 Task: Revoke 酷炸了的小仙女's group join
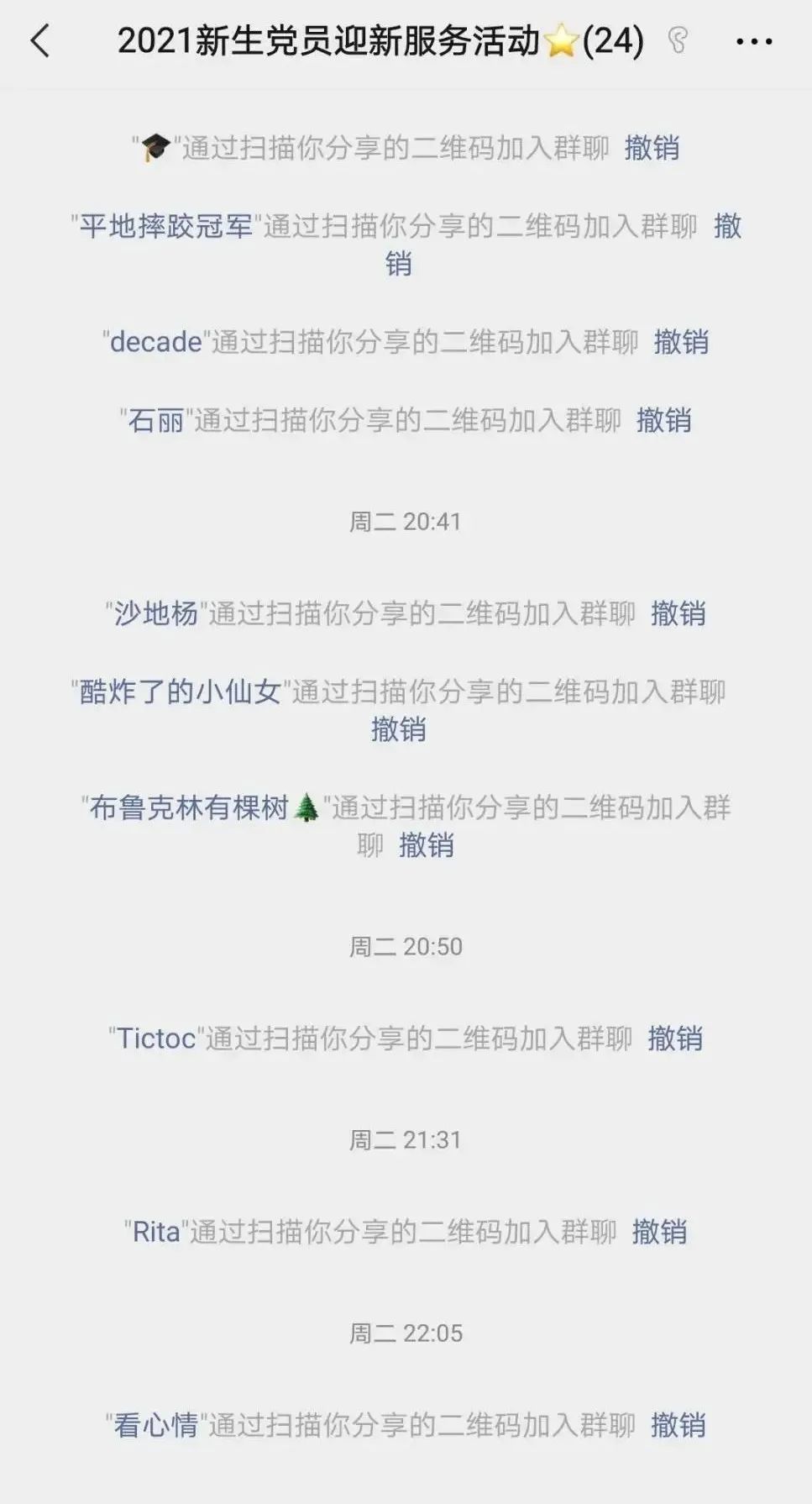[x=398, y=729]
